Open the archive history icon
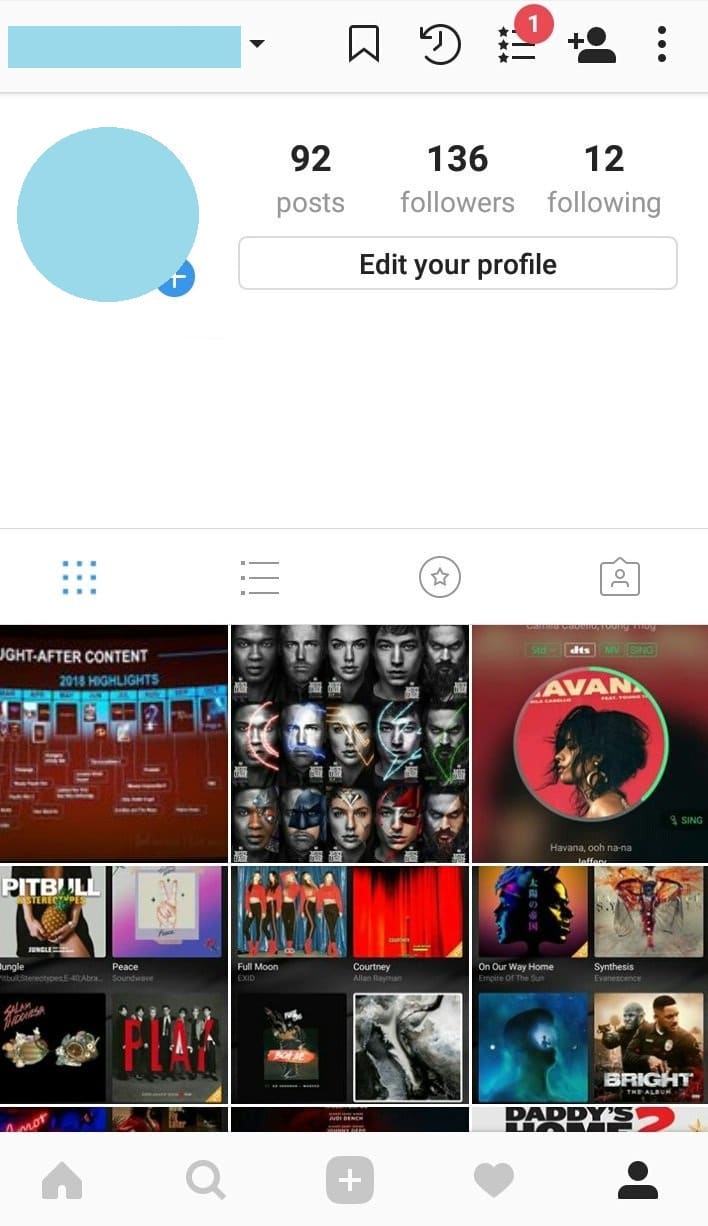The width and height of the screenshot is (708, 1226). (x=440, y=44)
